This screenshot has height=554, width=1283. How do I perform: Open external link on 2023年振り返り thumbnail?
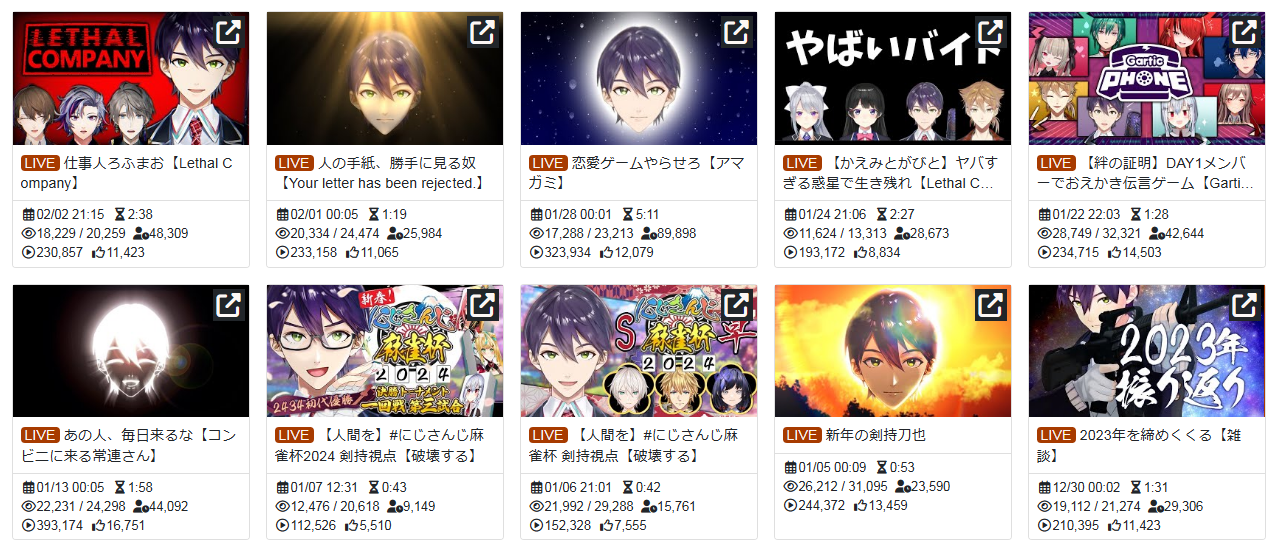(x=1245, y=304)
